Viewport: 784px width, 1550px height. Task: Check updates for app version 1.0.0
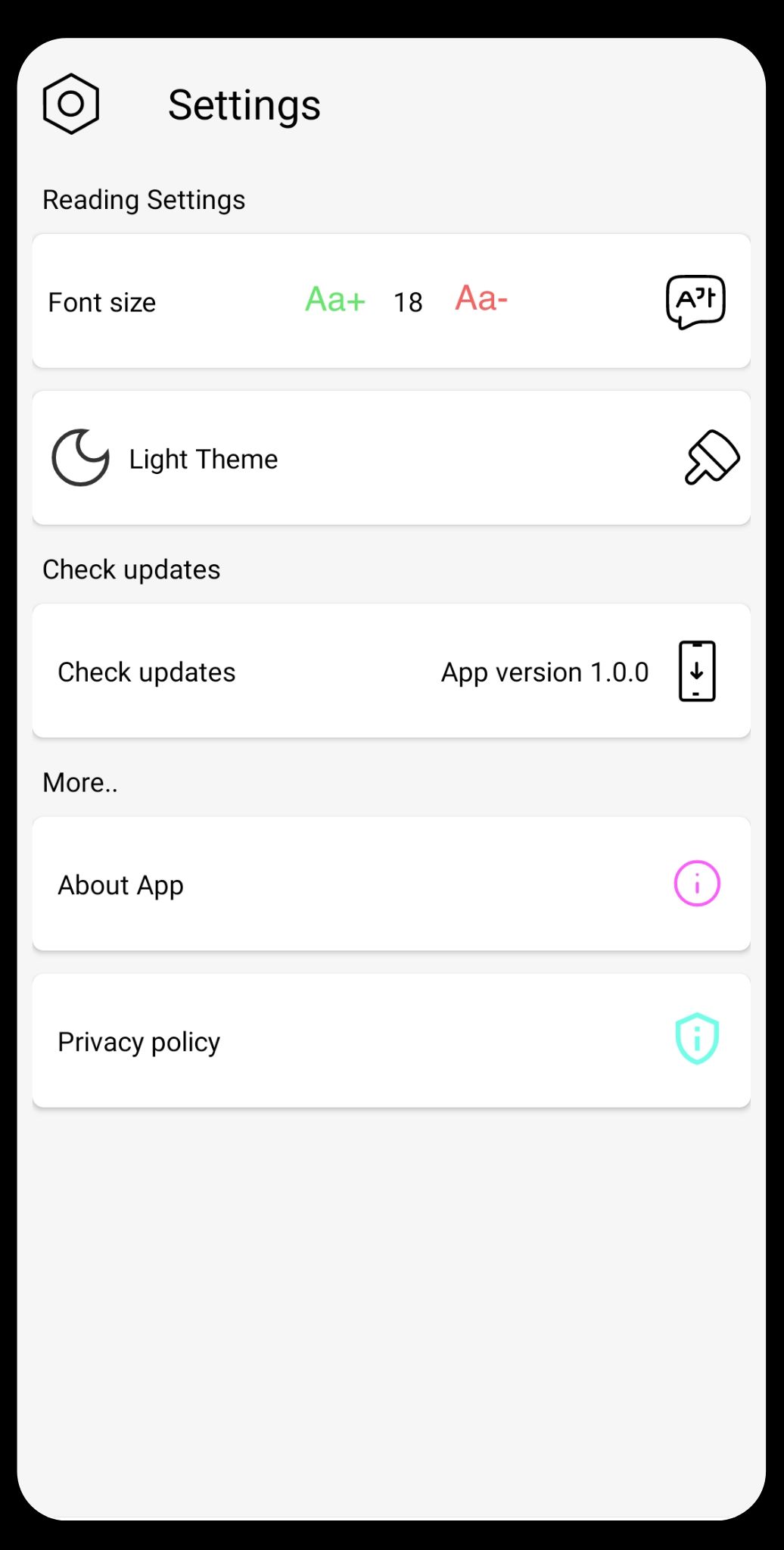[391, 671]
